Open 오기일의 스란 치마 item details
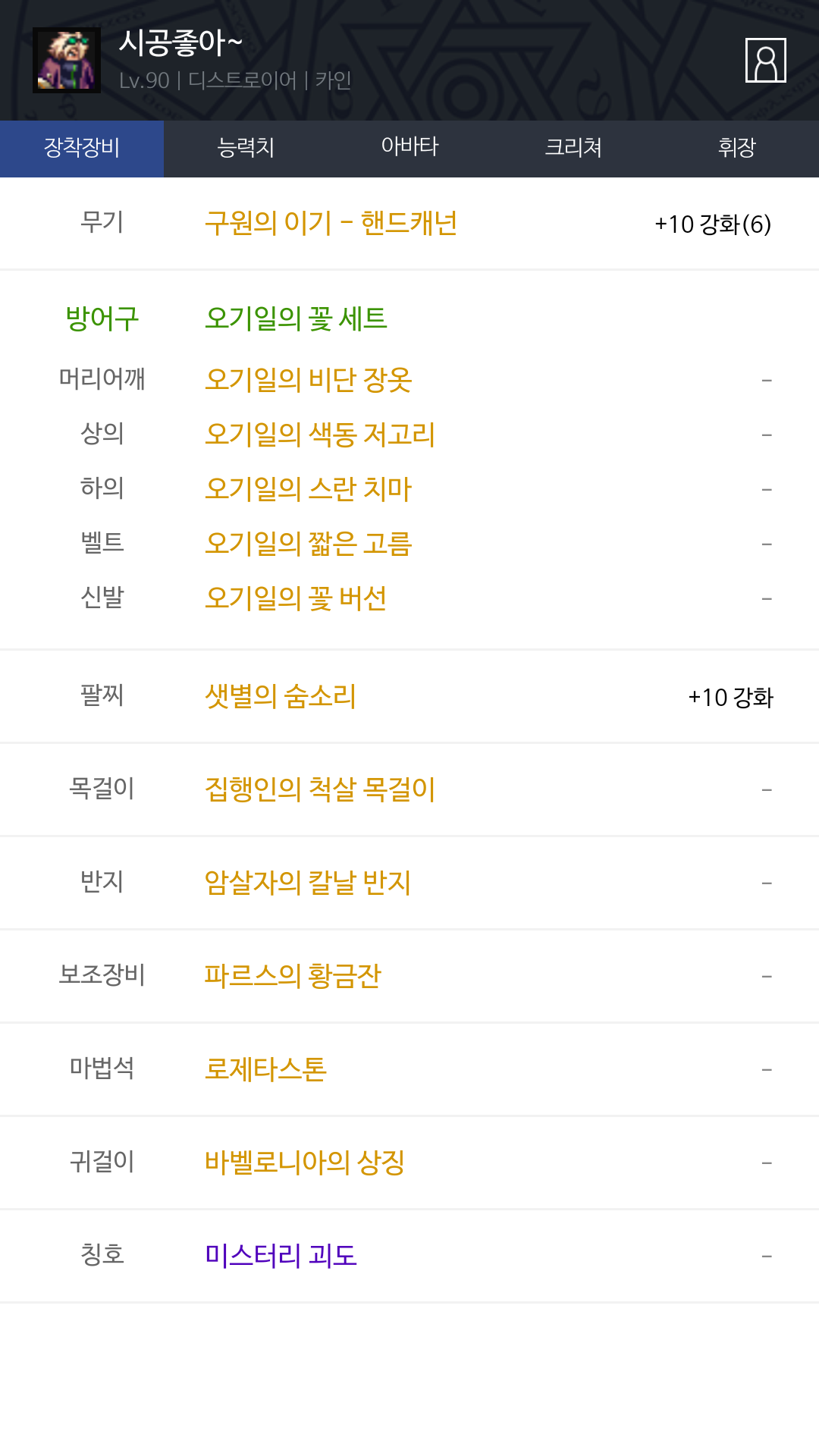The height and width of the screenshot is (1456, 819). 308,489
